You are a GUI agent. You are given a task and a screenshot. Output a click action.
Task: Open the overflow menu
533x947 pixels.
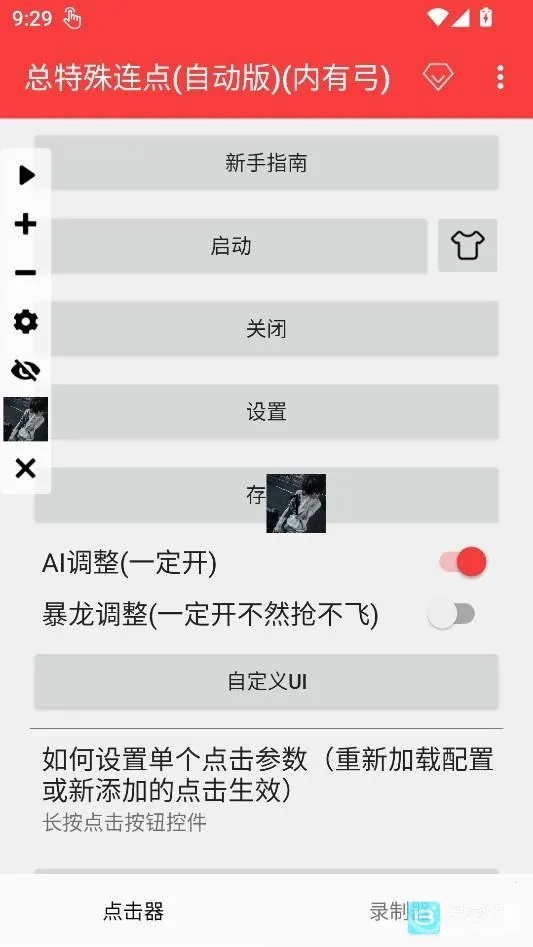click(x=500, y=77)
